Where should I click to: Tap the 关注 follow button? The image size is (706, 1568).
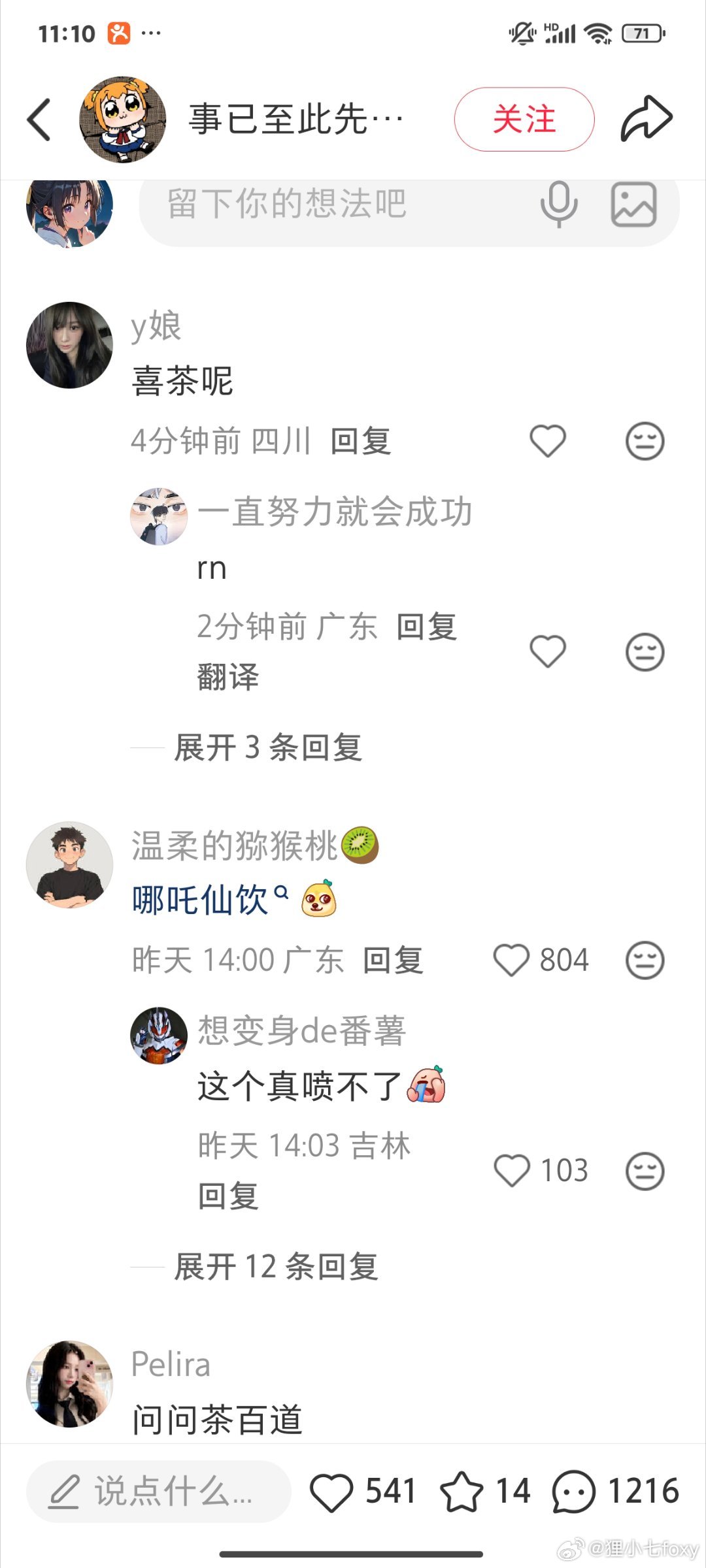[525, 120]
